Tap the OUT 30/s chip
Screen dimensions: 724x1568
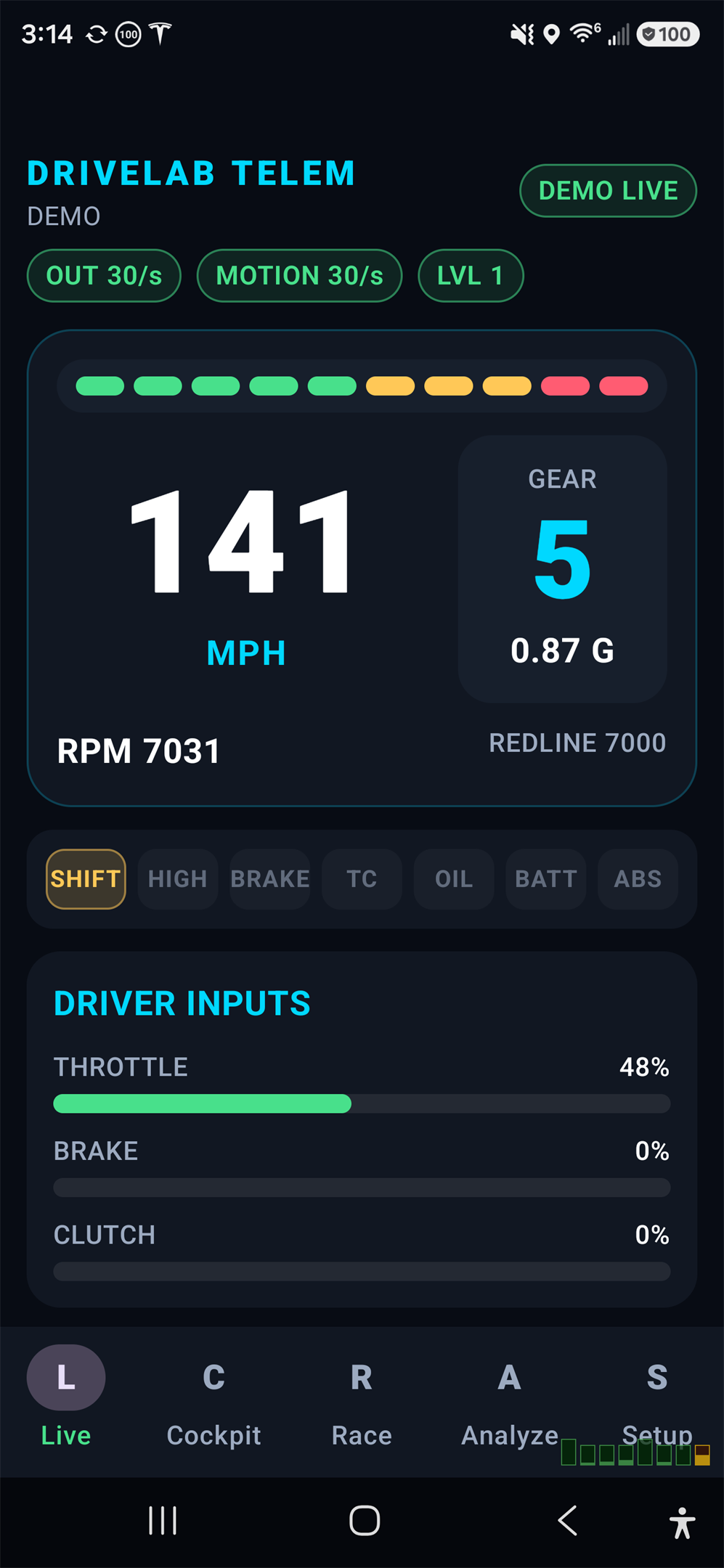[x=104, y=276]
